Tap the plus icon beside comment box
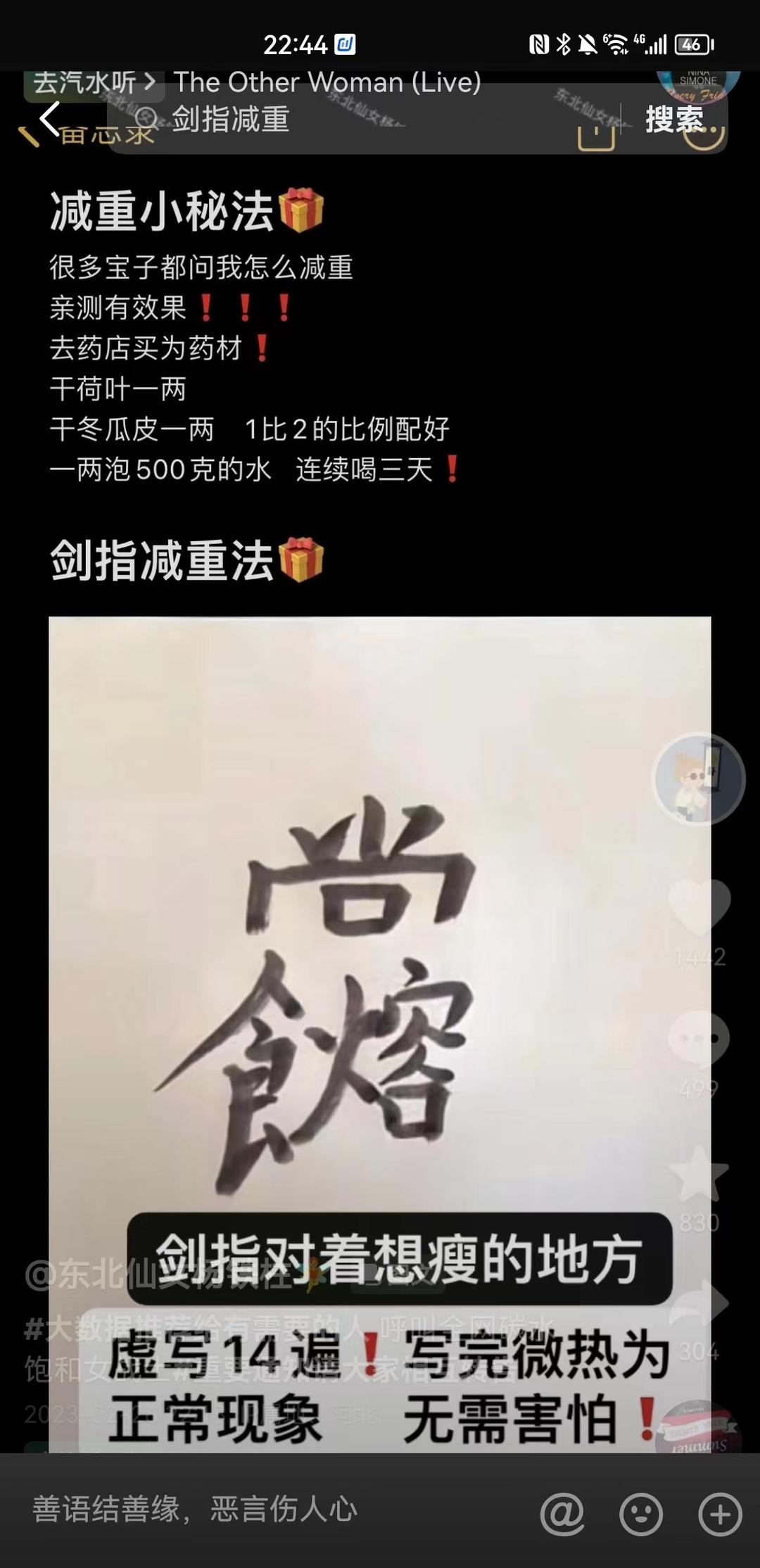The width and height of the screenshot is (760, 1568). click(720, 1513)
